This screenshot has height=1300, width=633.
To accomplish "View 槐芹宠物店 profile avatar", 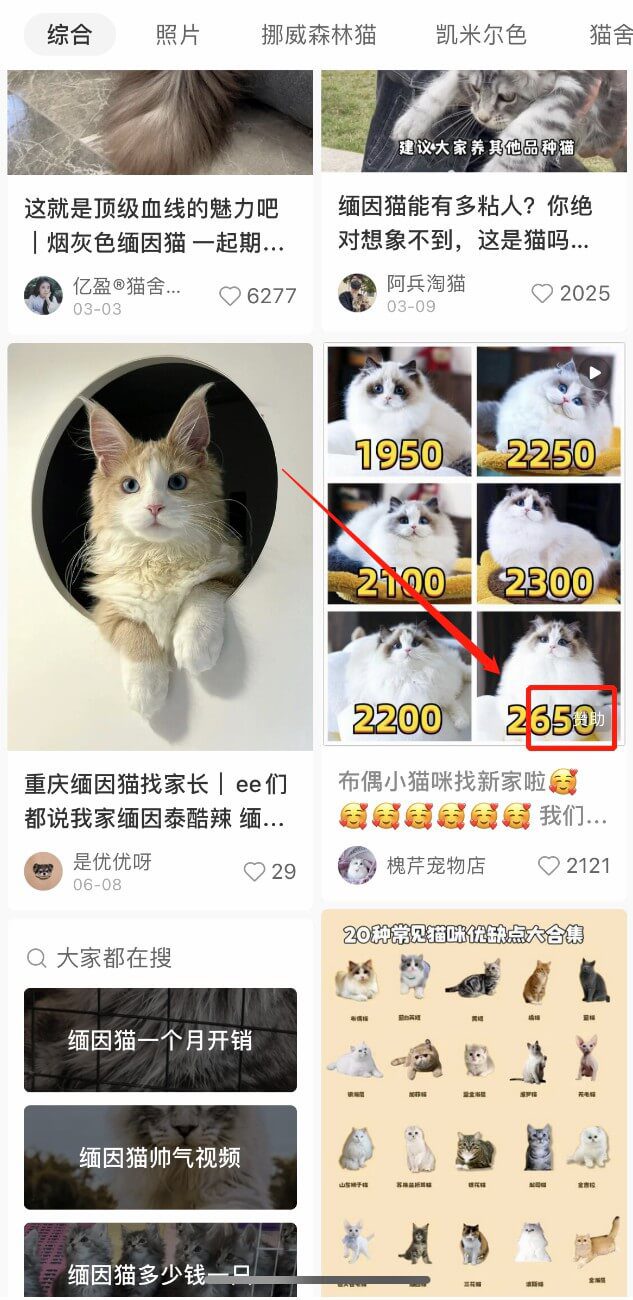I will pyautogui.click(x=357, y=865).
